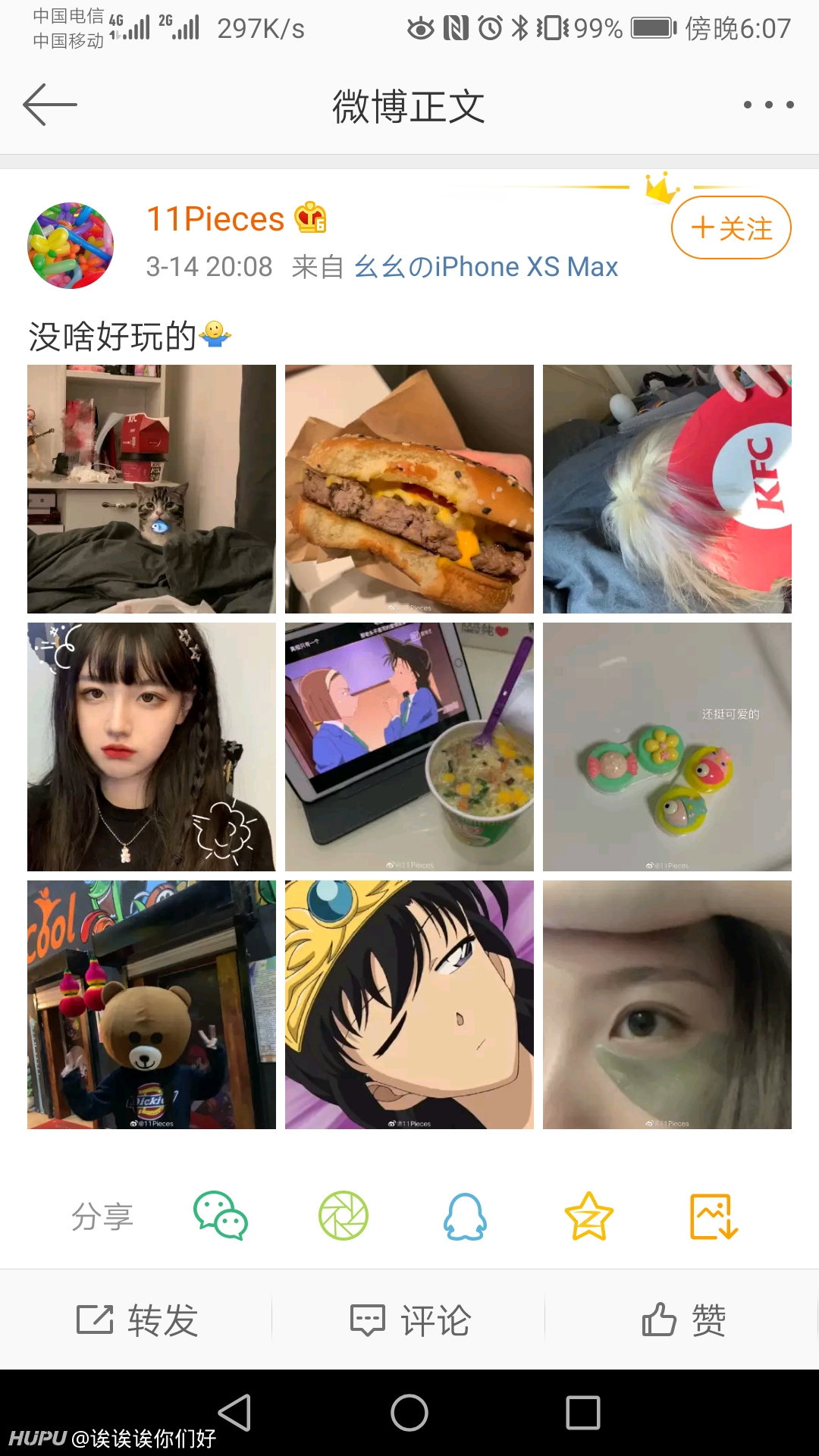Open the 11Pieces profile avatar
Image resolution: width=819 pixels, height=1456 pixels.
[x=71, y=245]
